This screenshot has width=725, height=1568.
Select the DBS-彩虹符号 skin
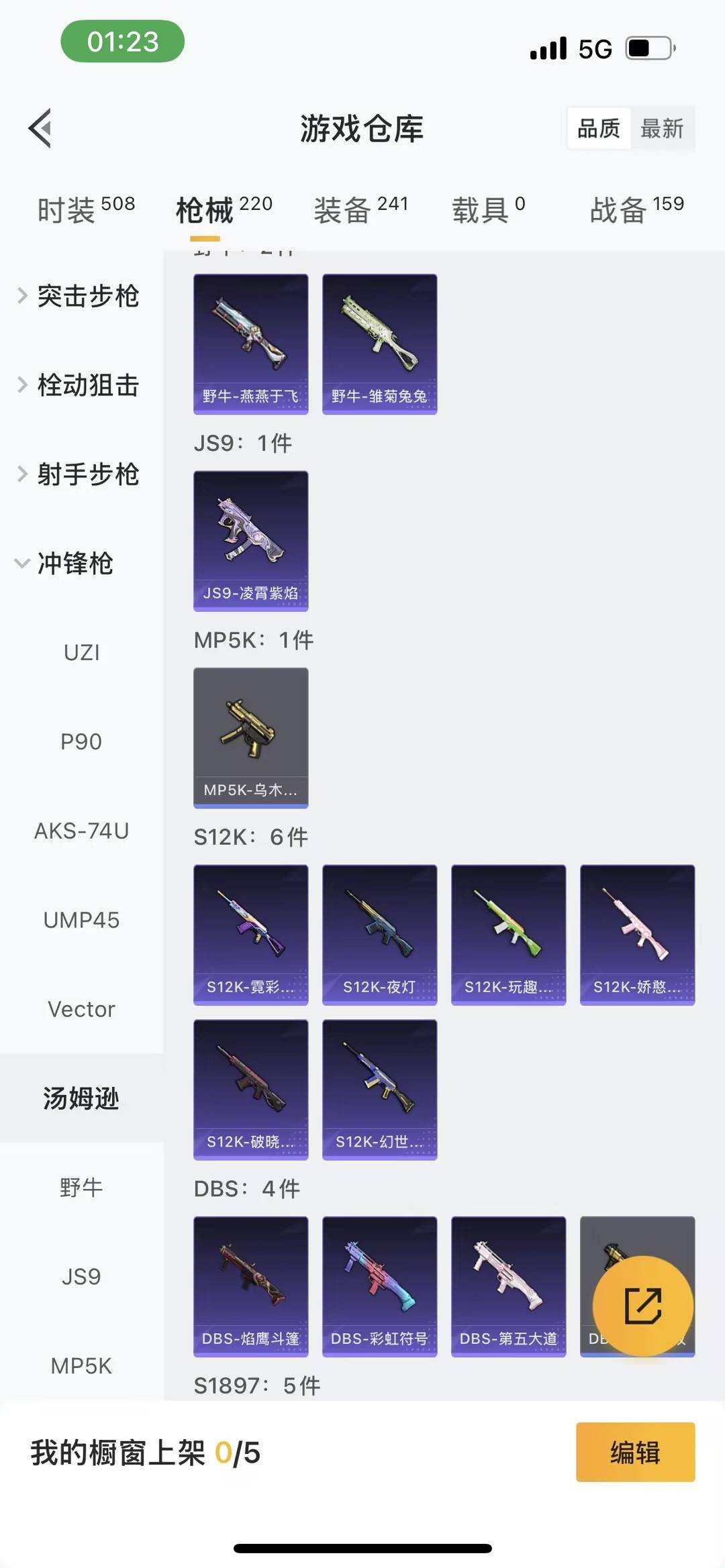point(379,1287)
